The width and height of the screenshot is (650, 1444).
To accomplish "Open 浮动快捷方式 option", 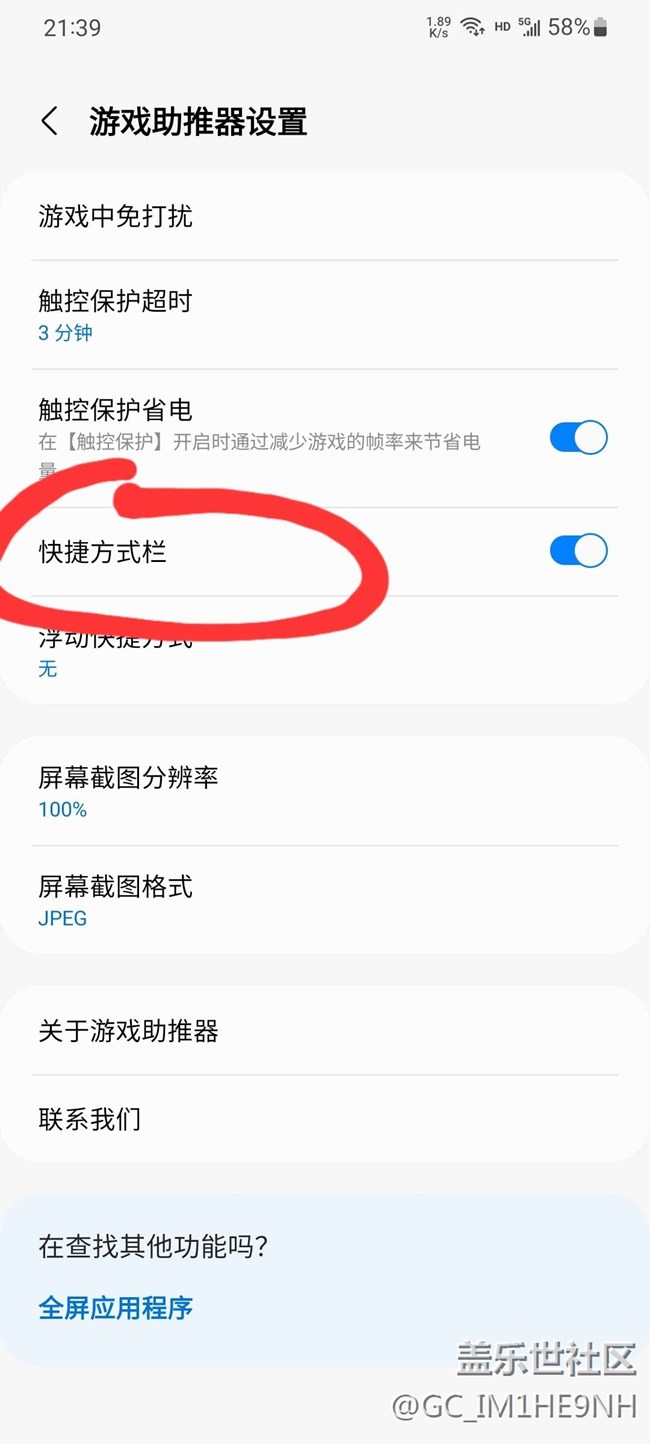I will 115,652.
